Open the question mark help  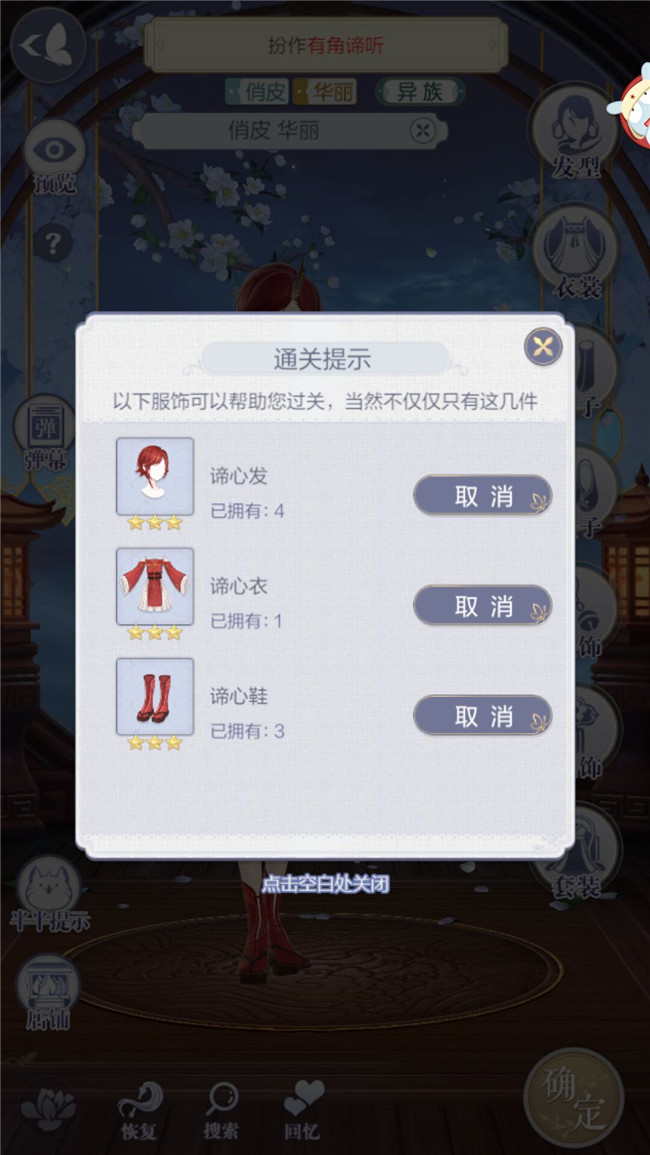(x=54, y=241)
